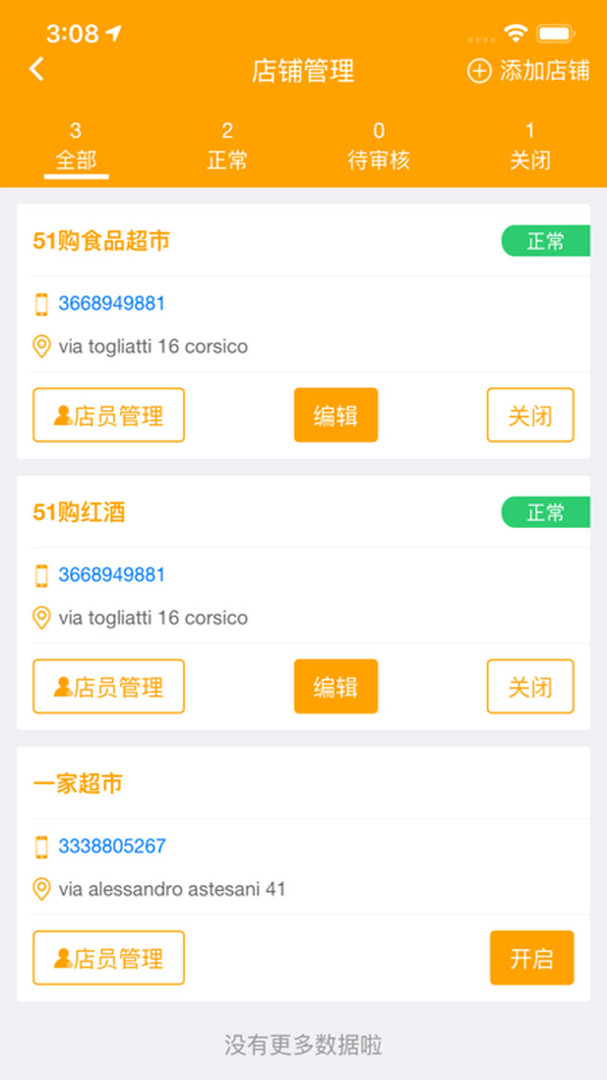The image size is (607, 1080).
Task: Manage staff for 一家超市
Action: 109,958
